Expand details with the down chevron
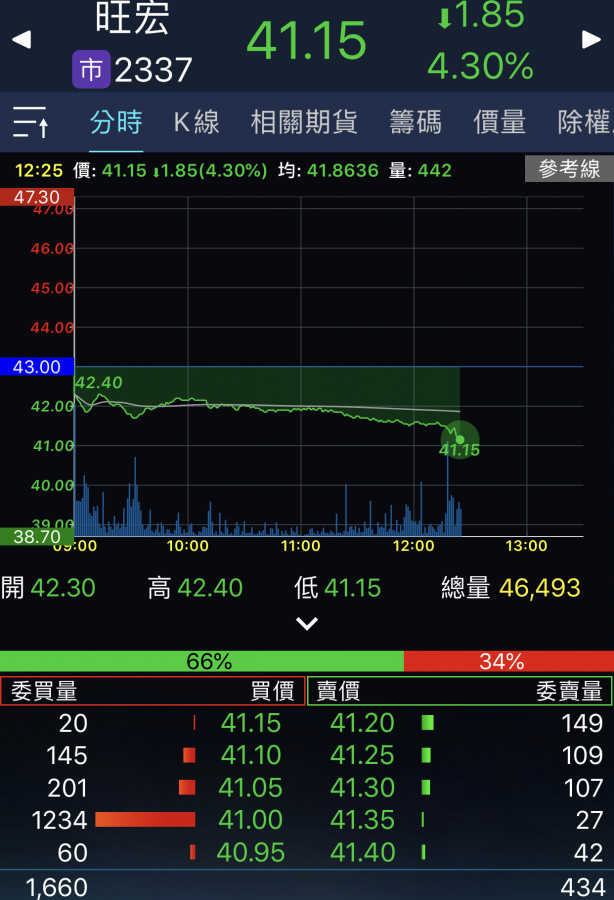 click(307, 624)
